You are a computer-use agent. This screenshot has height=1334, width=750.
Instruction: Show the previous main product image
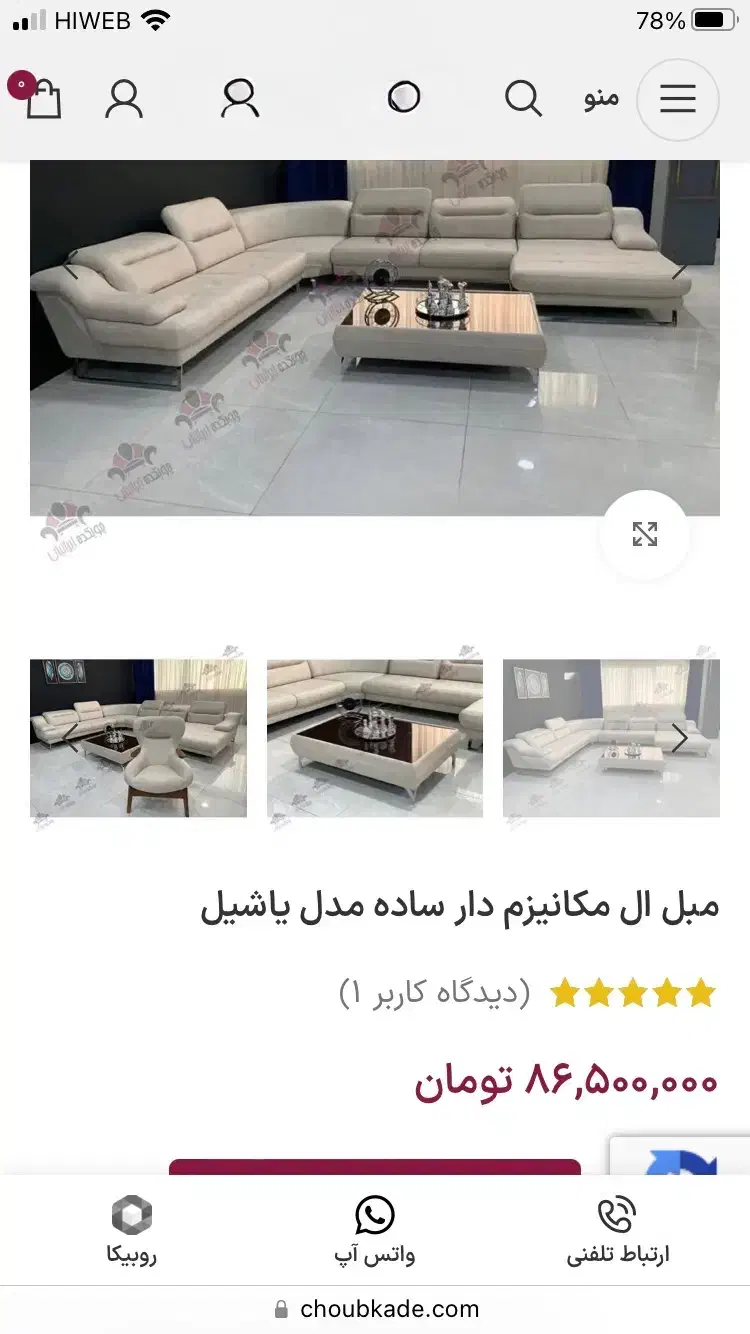(70, 268)
